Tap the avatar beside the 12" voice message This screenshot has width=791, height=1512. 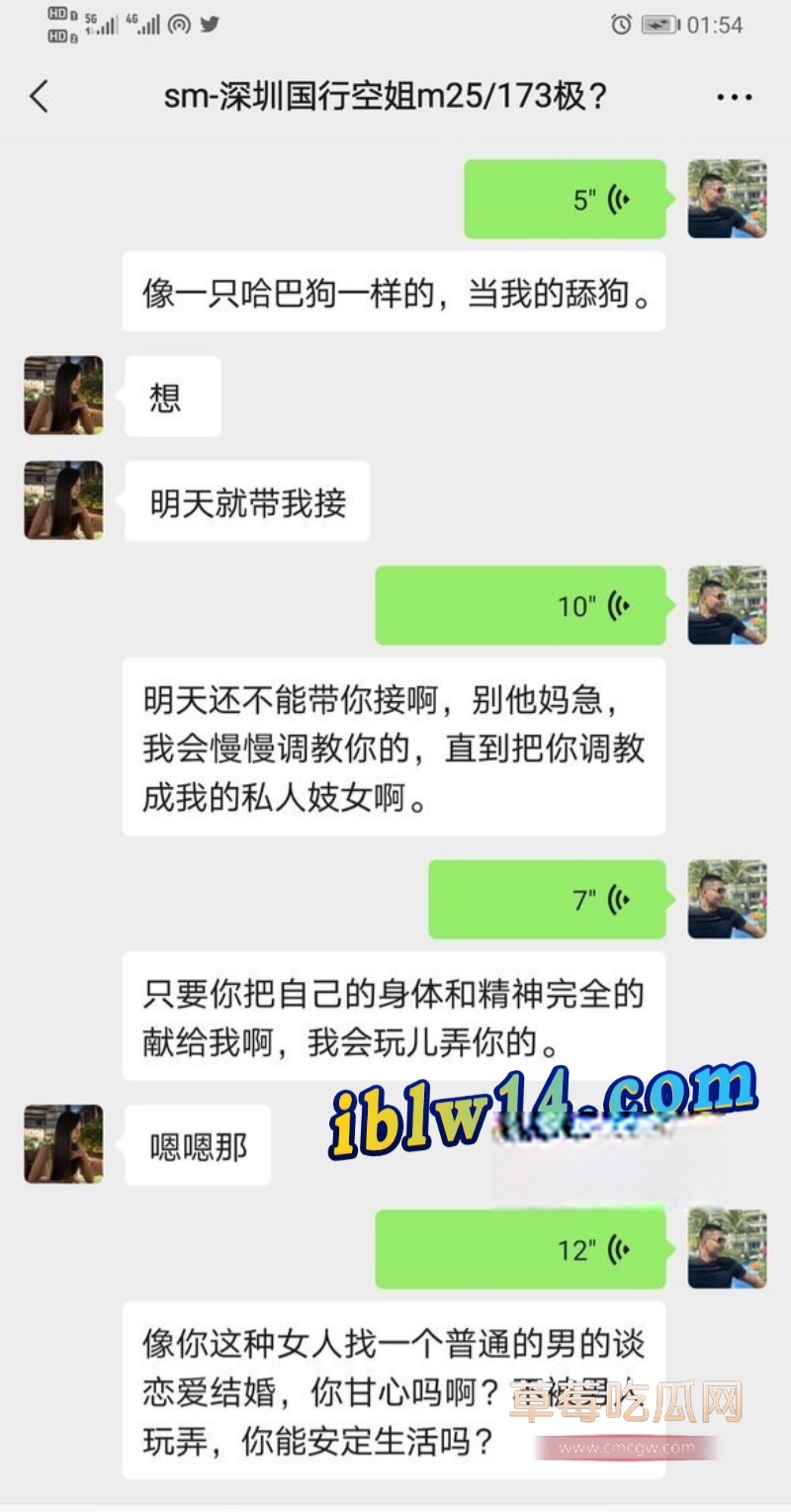click(x=727, y=1248)
